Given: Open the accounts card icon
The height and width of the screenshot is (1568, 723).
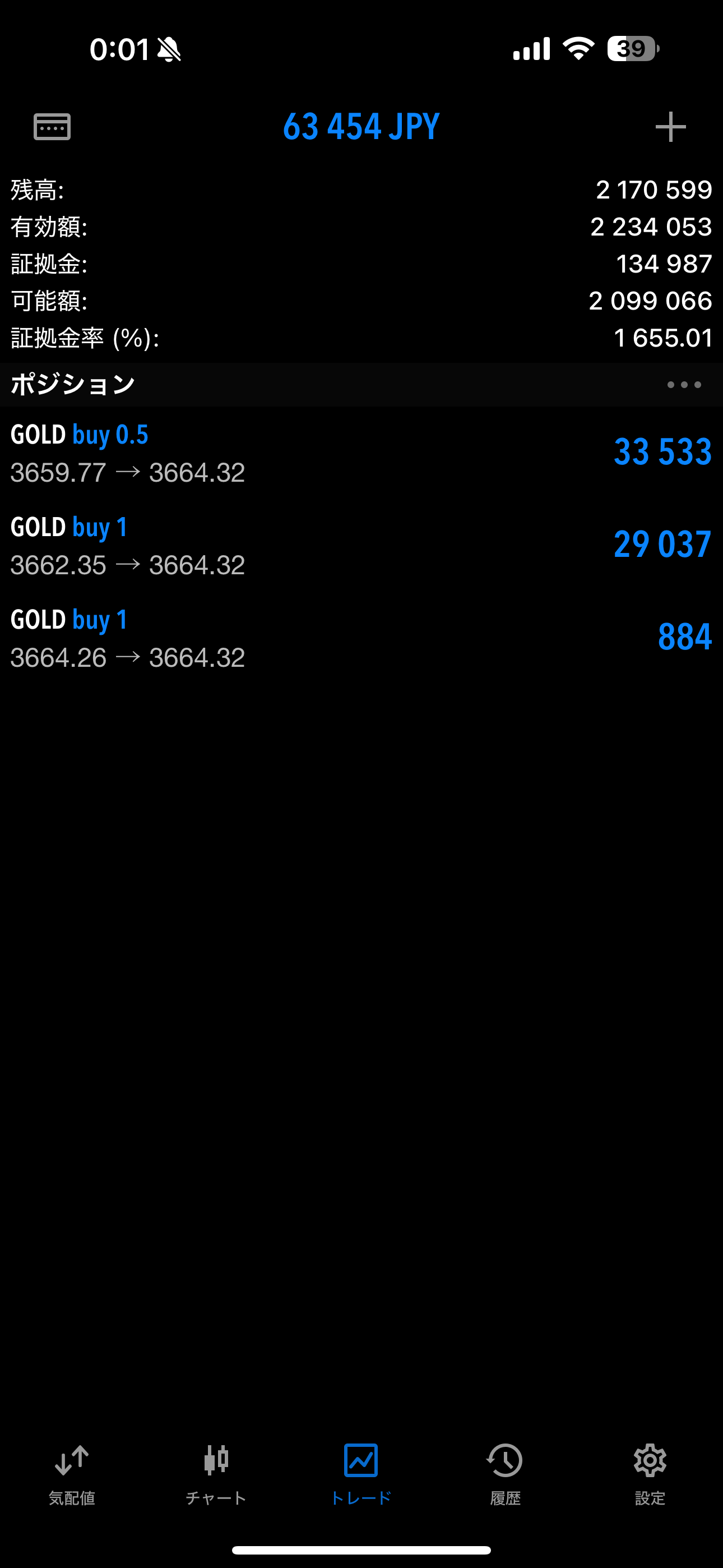Looking at the screenshot, I should pyautogui.click(x=52, y=127).
